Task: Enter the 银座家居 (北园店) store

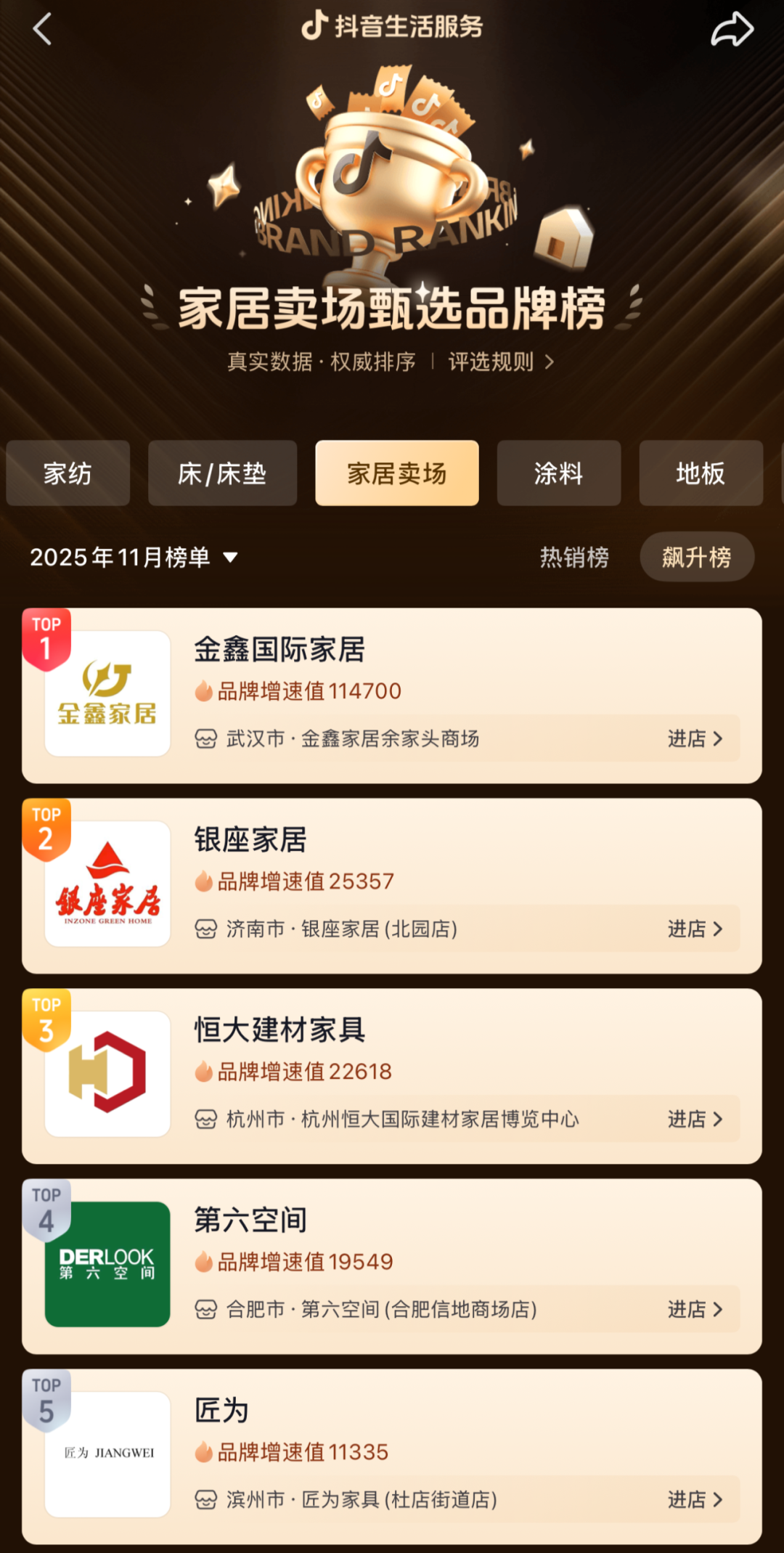Action: [694, 929]
